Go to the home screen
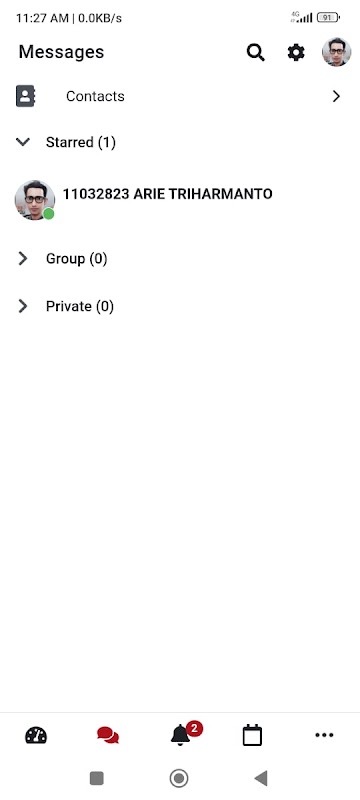Viewport: 360px width, 800px height. tap(179, 778)
